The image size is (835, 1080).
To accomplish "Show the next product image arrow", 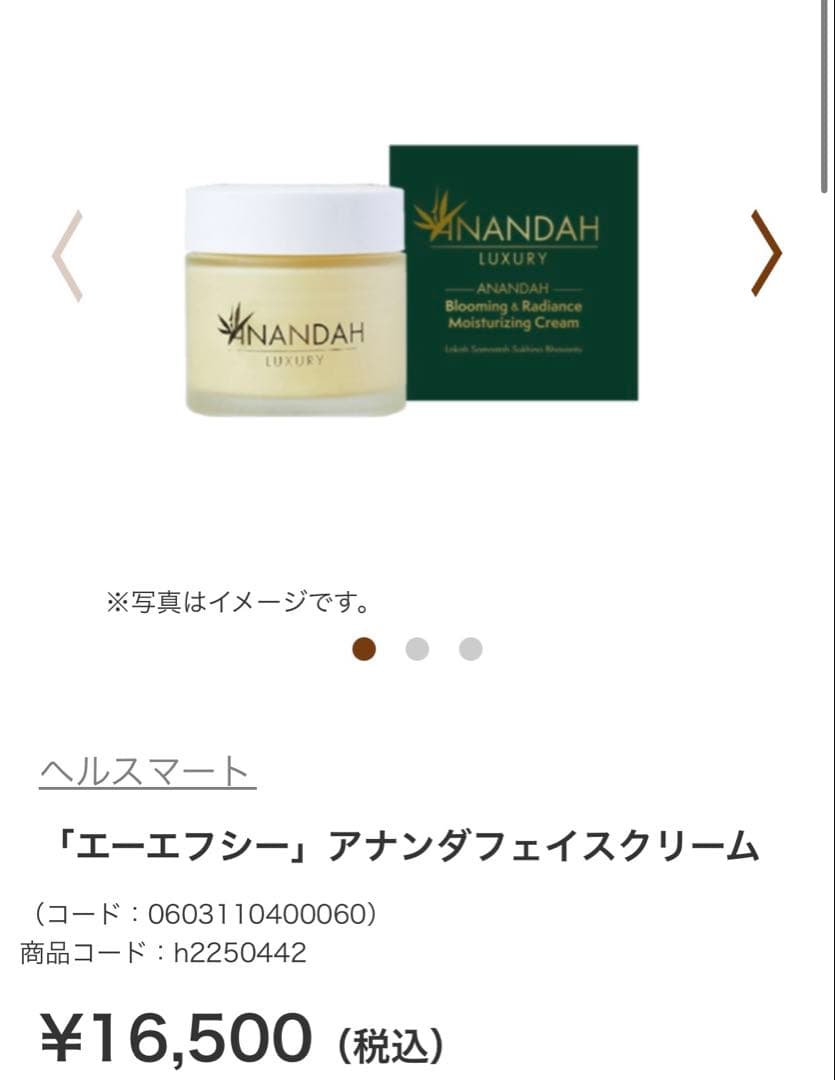I will (766, 254).
